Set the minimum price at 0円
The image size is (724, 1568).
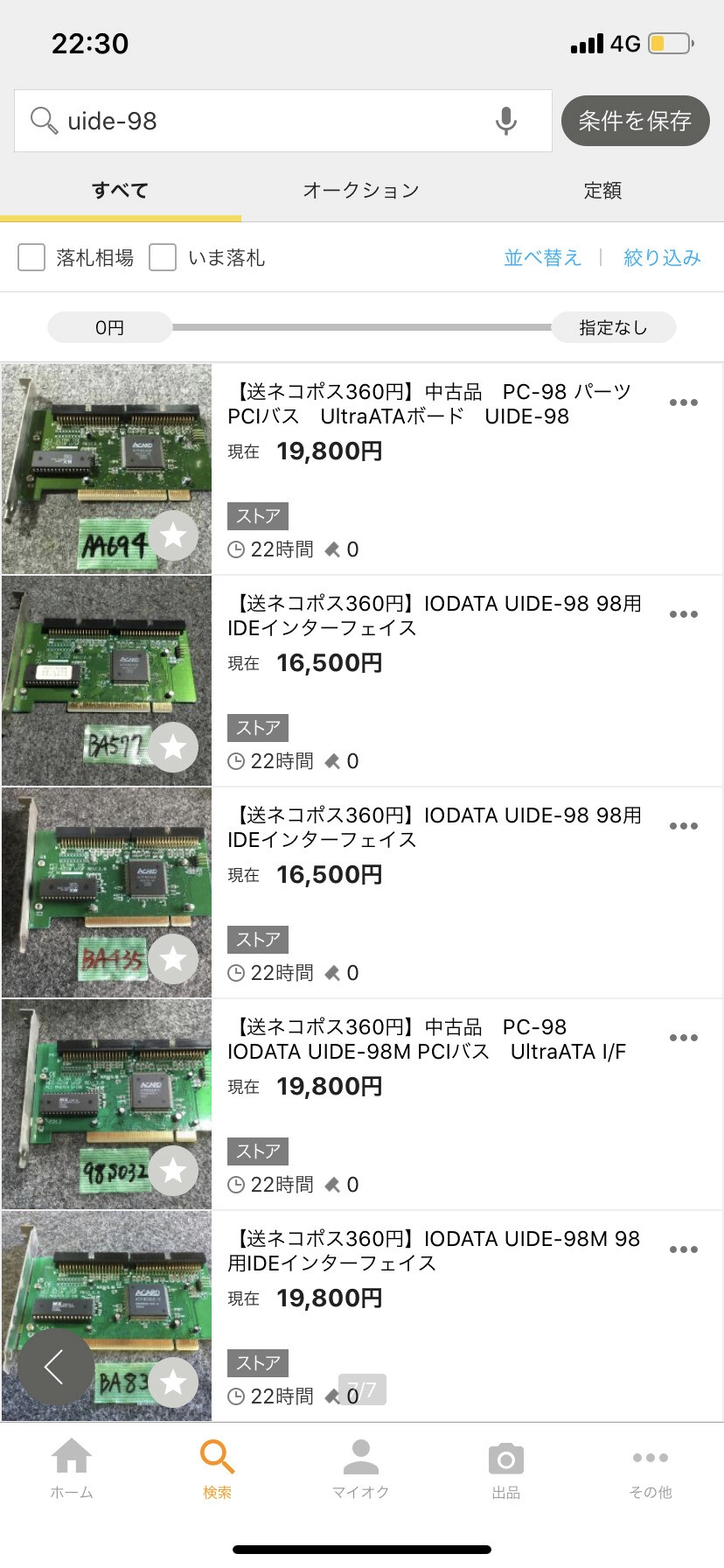click(x=110, y=327)
